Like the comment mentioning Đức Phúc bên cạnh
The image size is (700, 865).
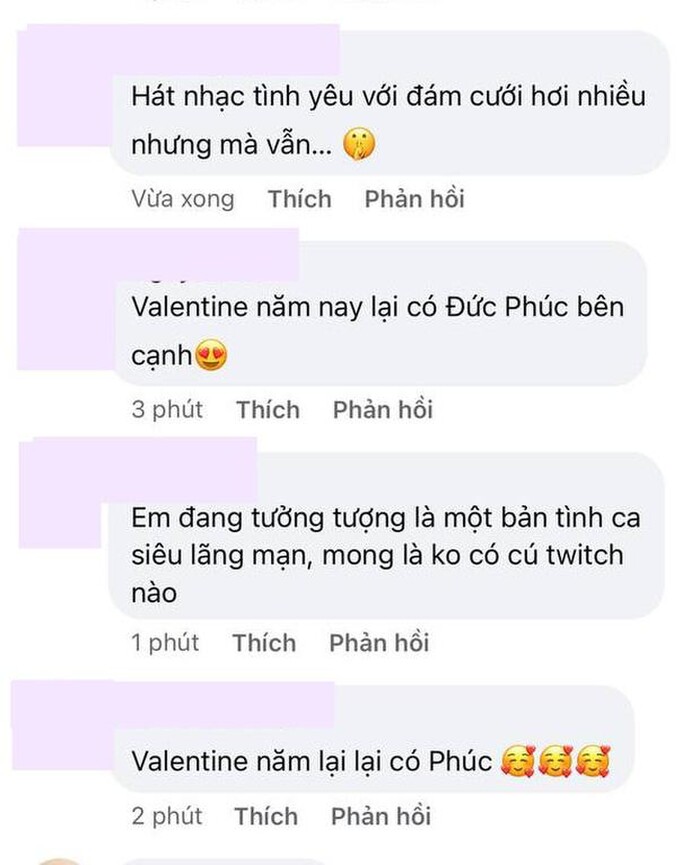[268, 409]
